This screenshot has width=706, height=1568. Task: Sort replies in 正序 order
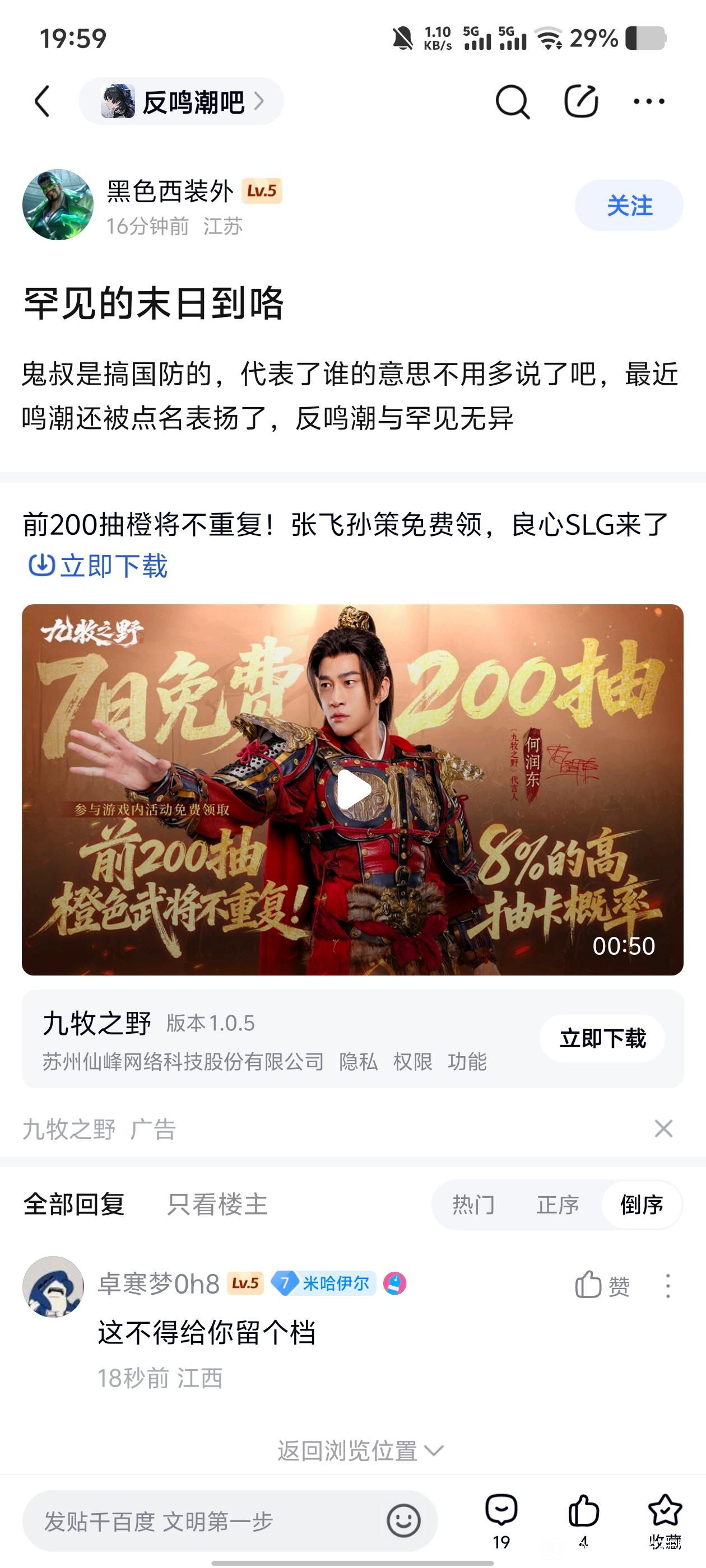point(558,1205)
